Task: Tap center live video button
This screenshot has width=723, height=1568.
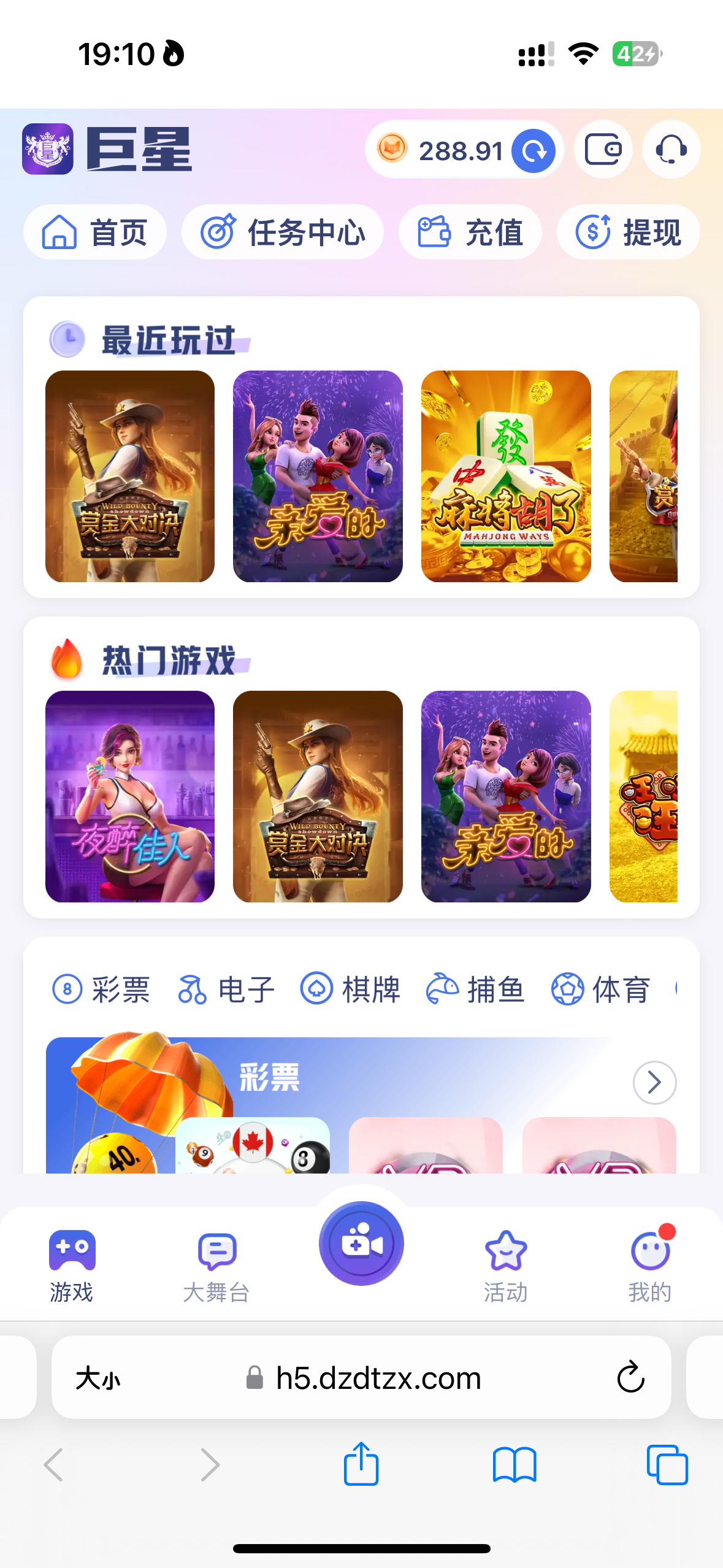Action: [361, 1243]
